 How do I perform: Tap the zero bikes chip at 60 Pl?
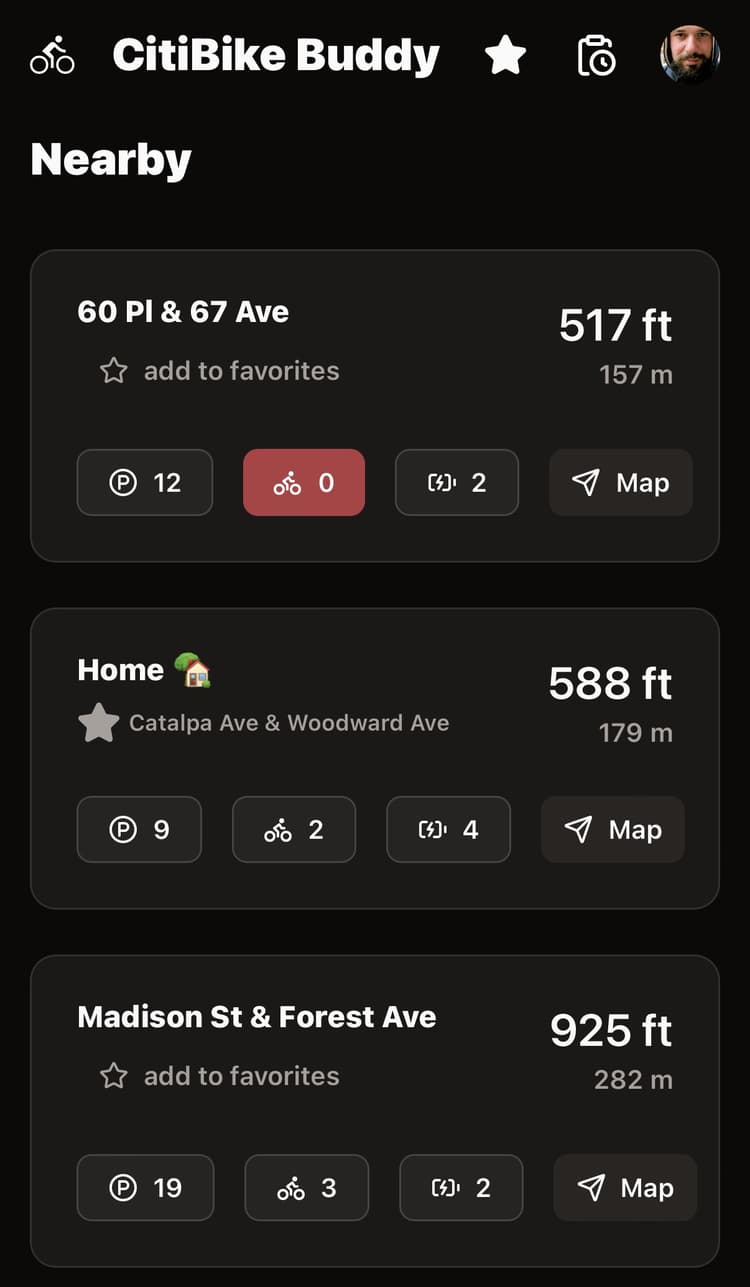(304, 483)
